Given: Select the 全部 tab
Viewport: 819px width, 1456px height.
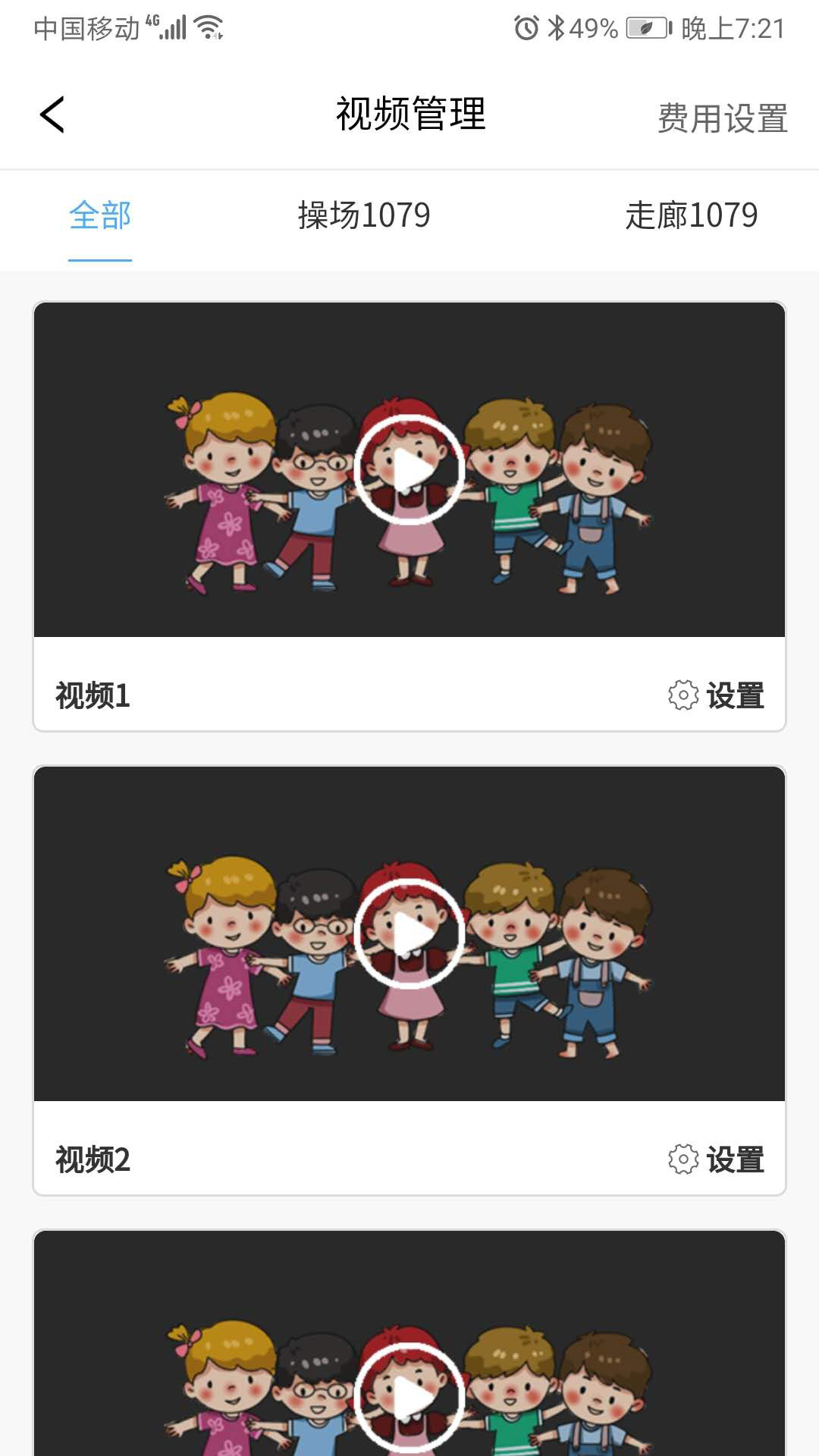Looking at the screenshot, I should pos(100,215).
